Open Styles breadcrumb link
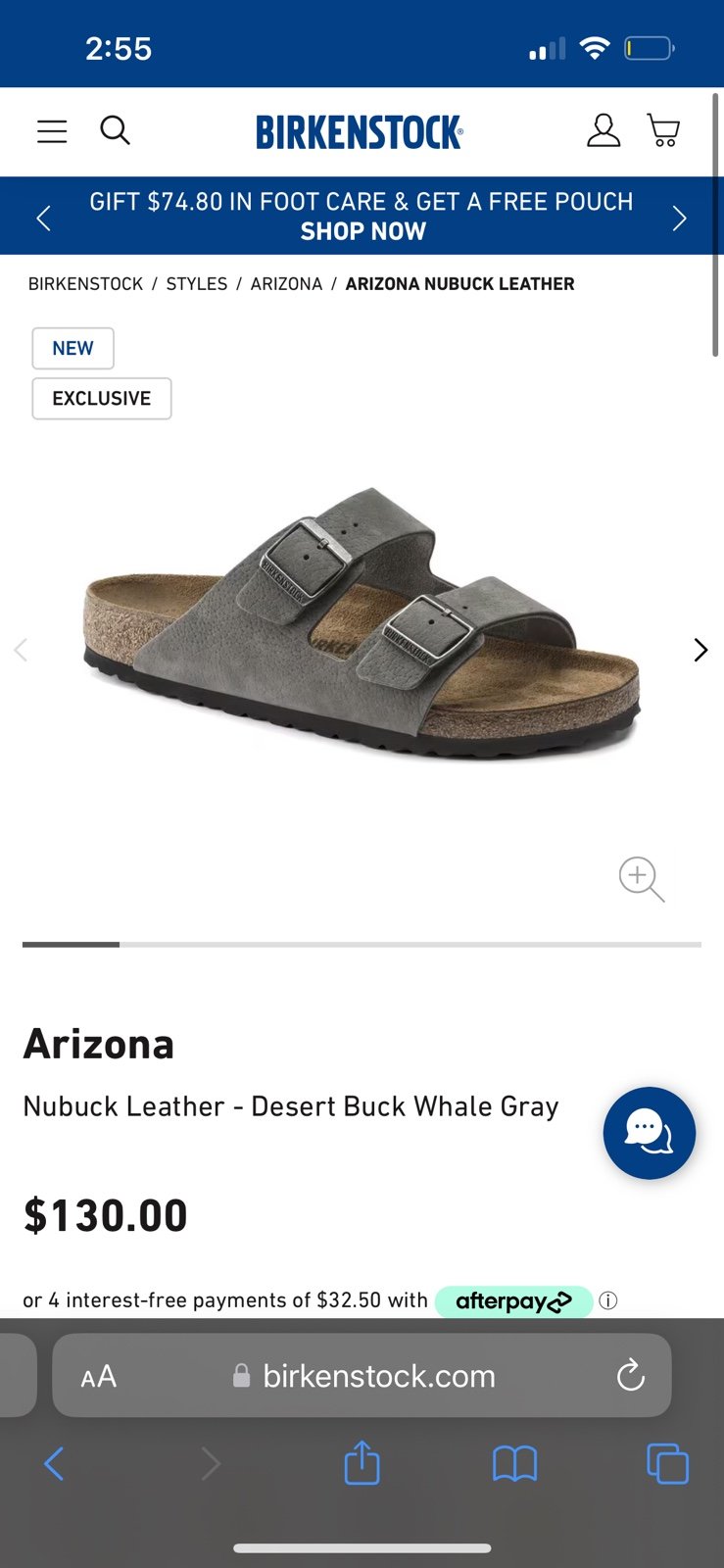This screenshot has height=1568, width=724. (197, 284)
